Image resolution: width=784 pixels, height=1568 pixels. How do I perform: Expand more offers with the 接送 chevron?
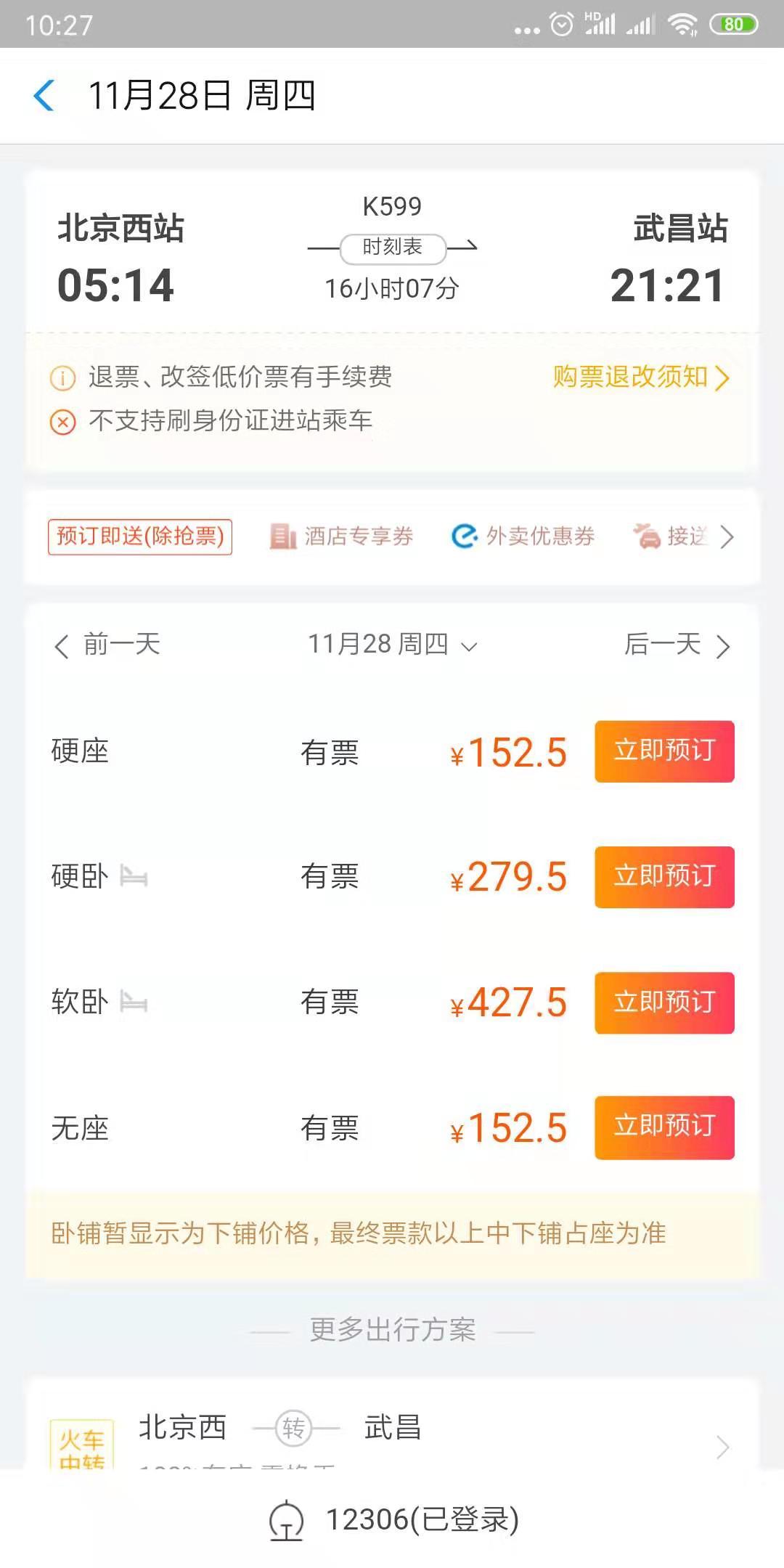(727, 537)
